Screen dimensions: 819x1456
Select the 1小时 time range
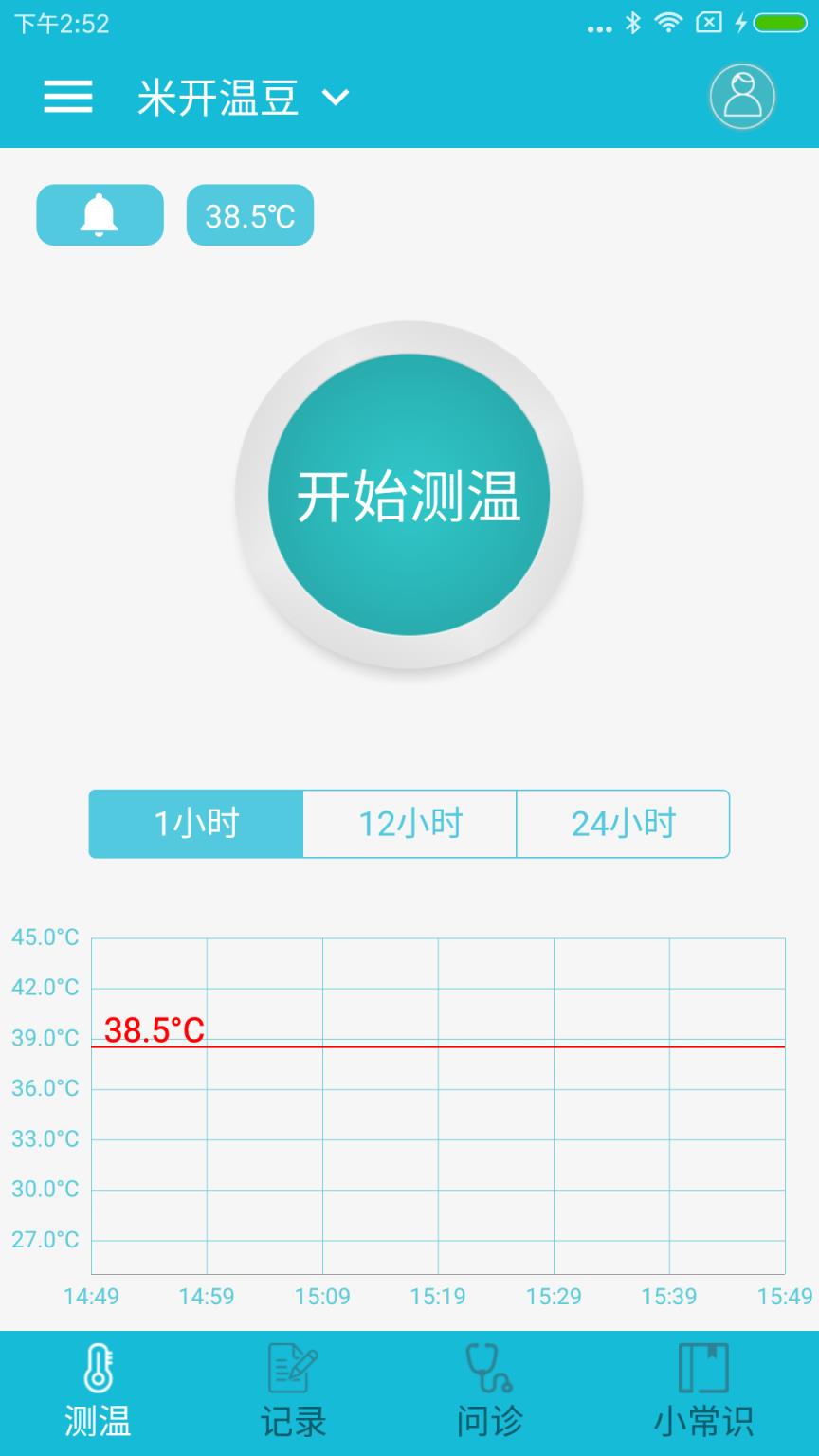pyautogui.click(x=194, y=824)
